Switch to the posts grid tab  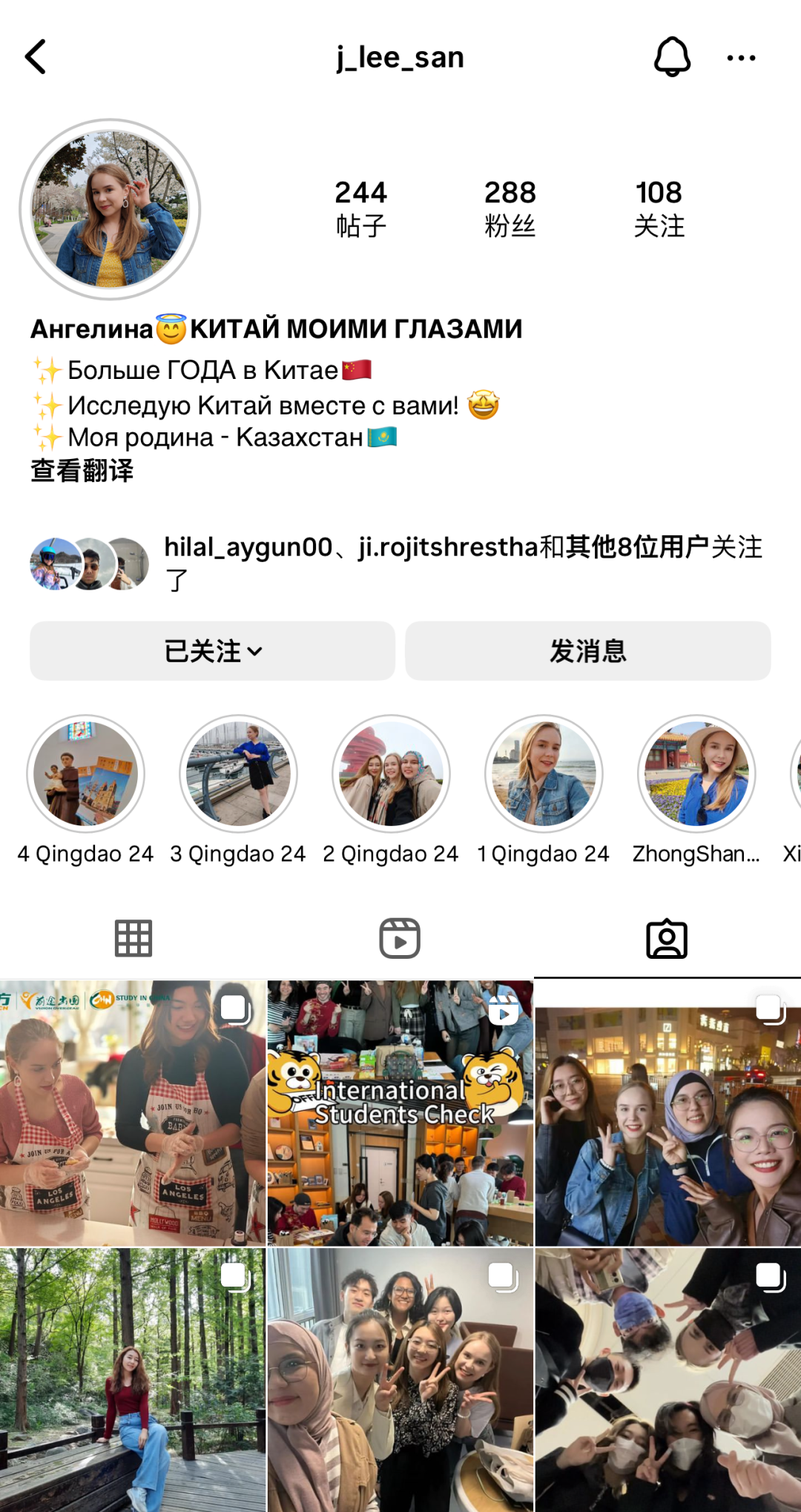(x=133, y=939)
